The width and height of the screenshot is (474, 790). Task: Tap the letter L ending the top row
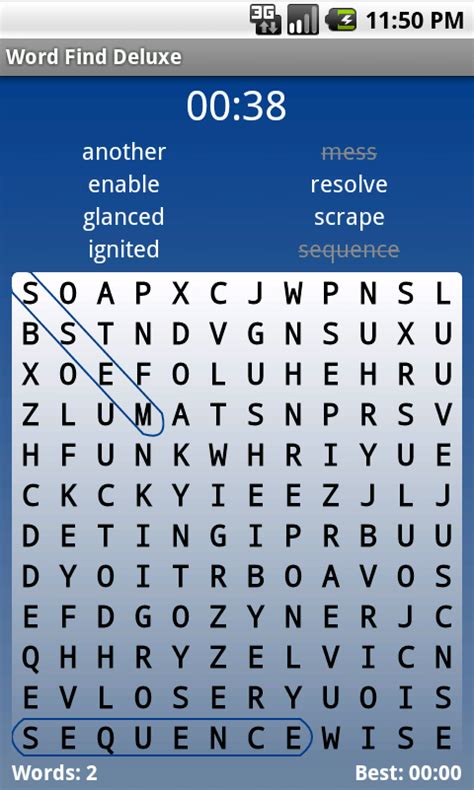point(443,293)
